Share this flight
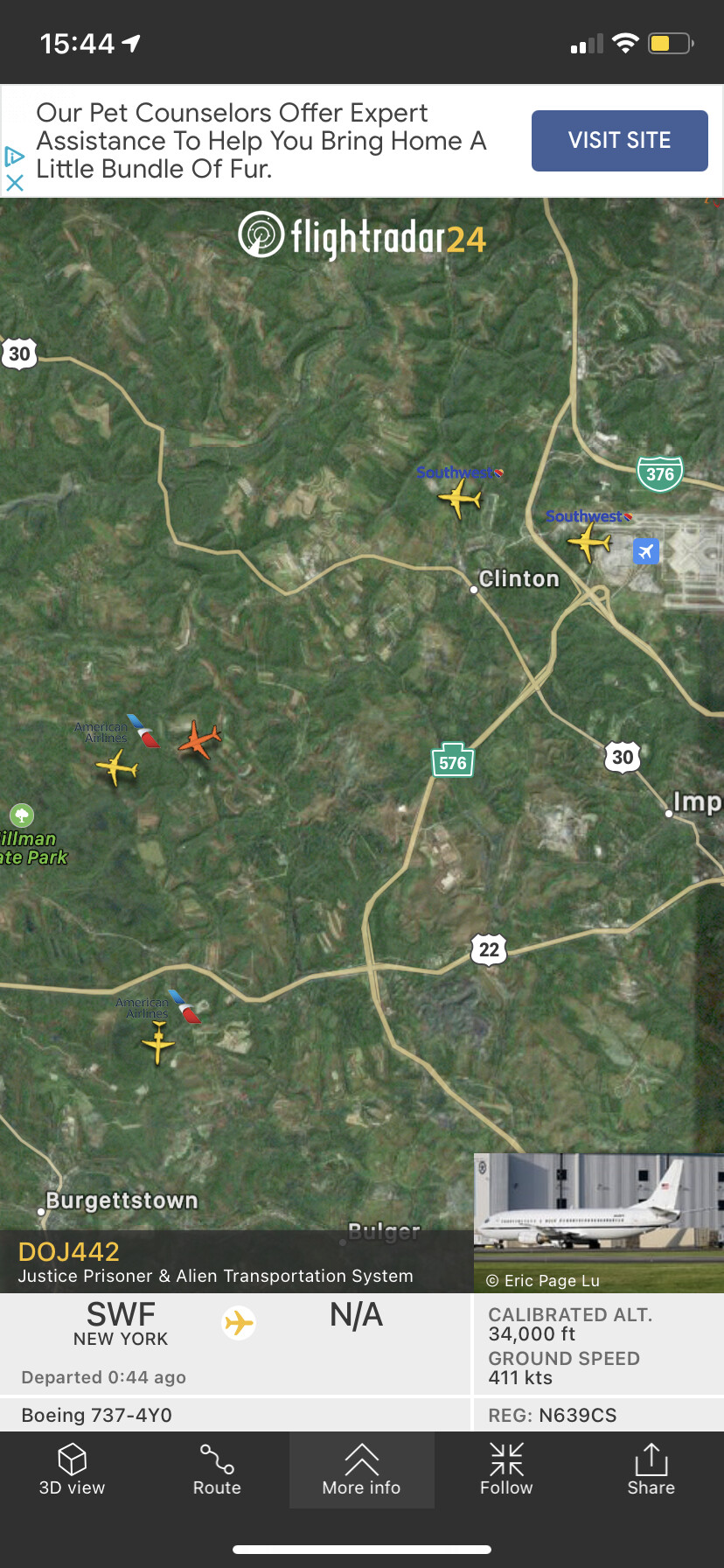This screenshot has width=724, height=1568. (651, 1470)
